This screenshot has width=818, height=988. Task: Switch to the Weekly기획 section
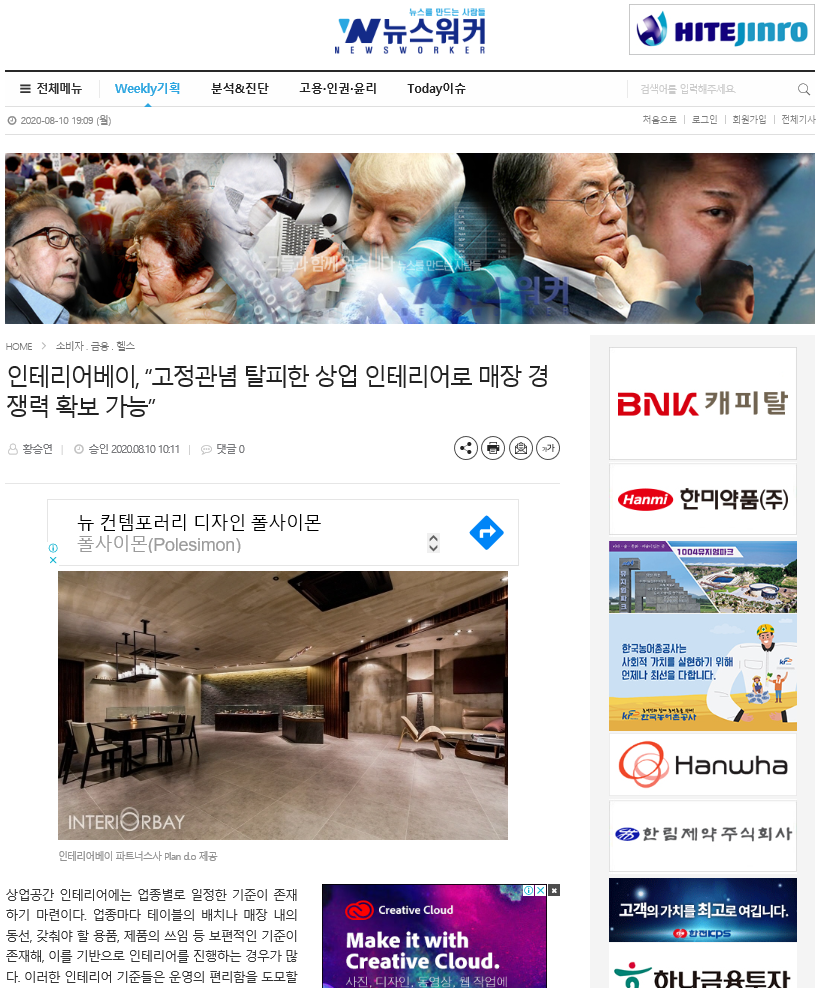click(x=147, y=88)
